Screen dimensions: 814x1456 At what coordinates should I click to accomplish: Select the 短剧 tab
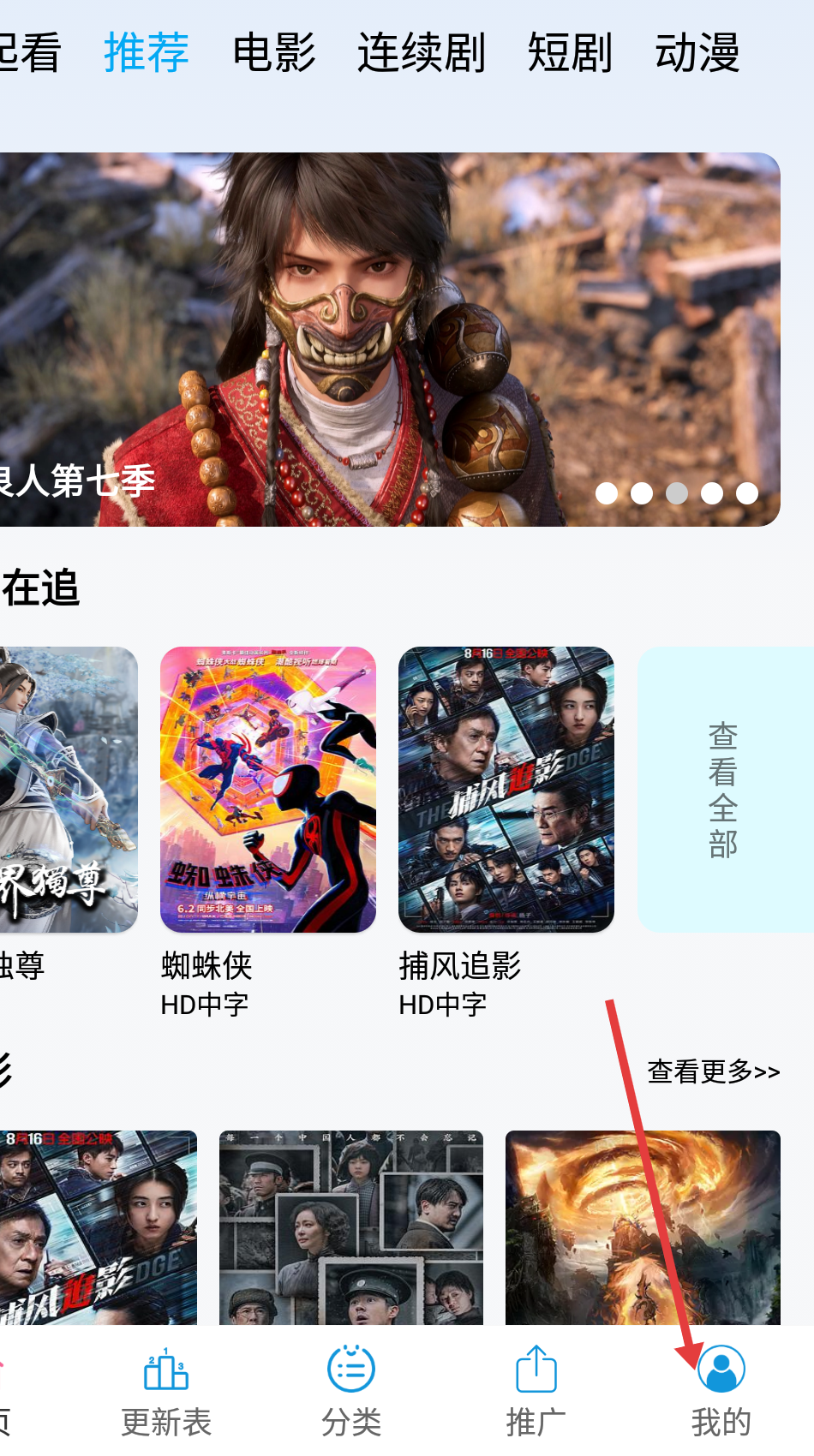click(x=570, y=53)
